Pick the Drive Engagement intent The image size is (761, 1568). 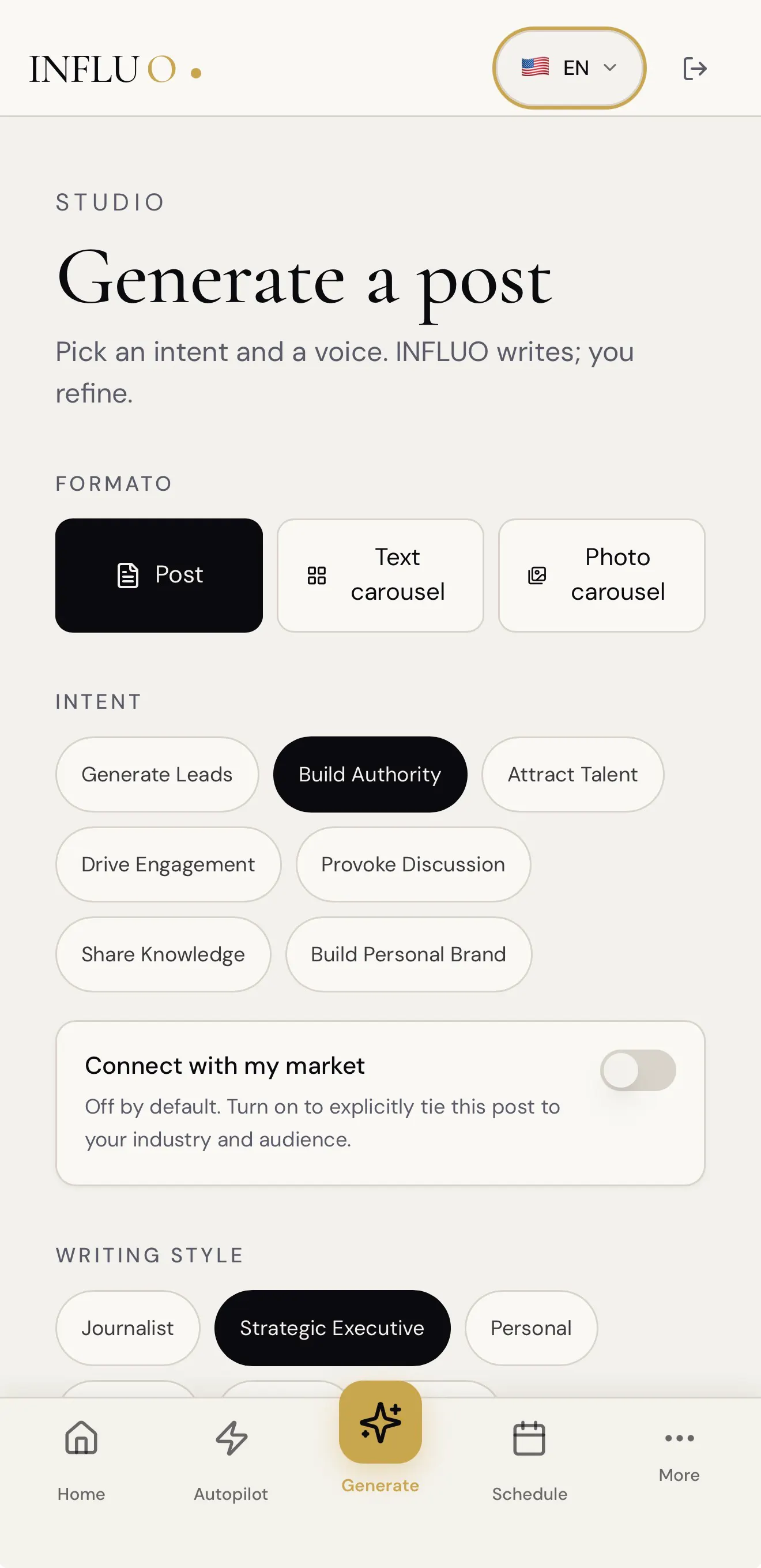(x=168, y=864)
